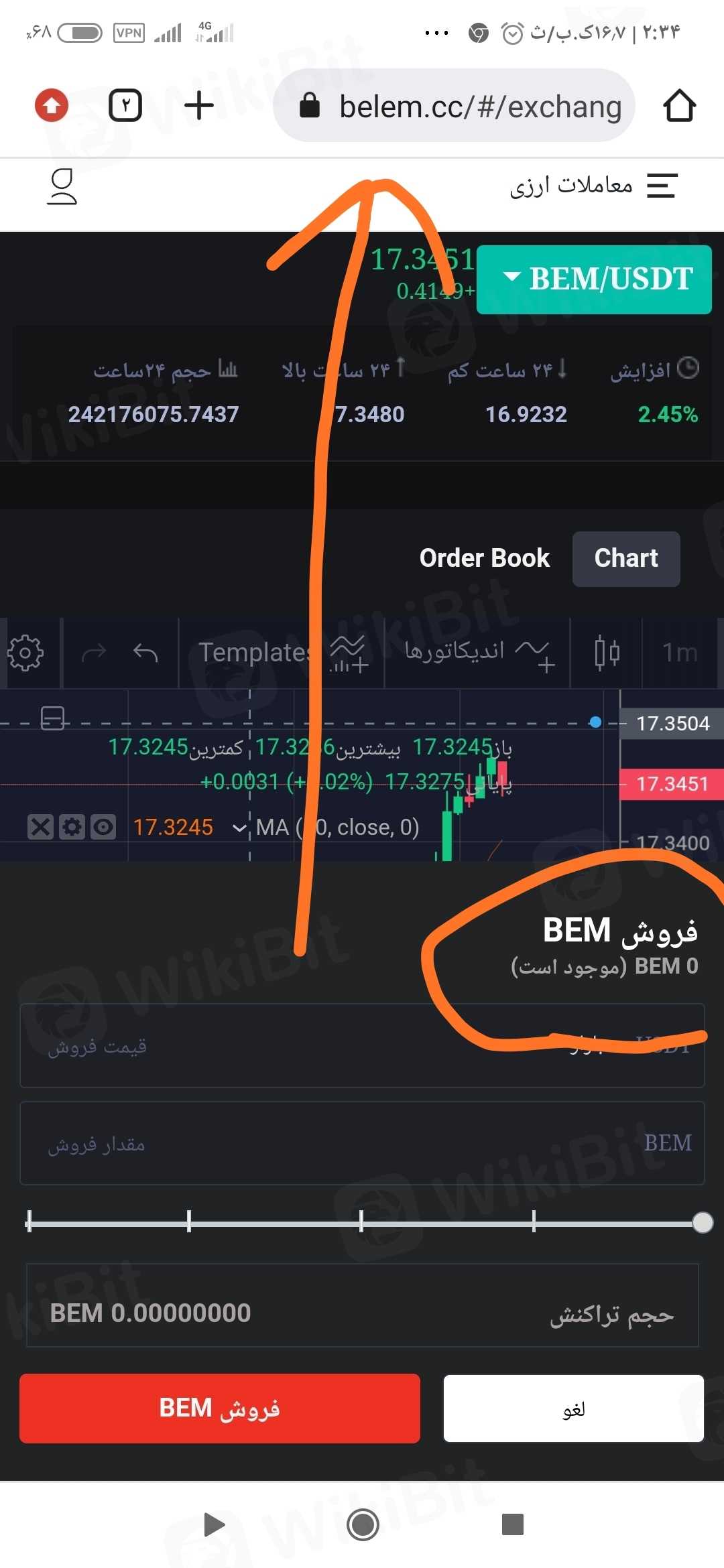Switch to the Order Book tab
Image resolution: width=724 pixels, height=1568 pixels.
pos(484,558)
